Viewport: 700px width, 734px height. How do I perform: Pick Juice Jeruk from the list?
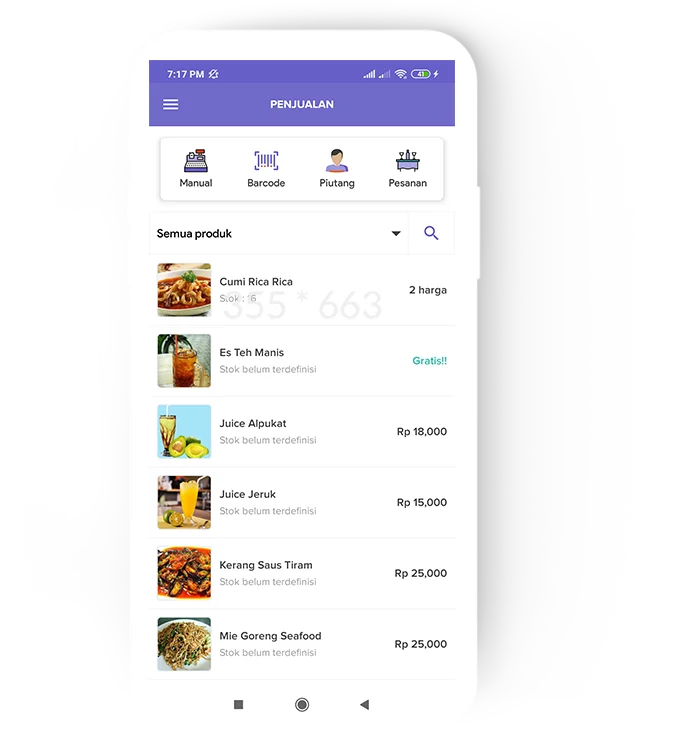302,502
